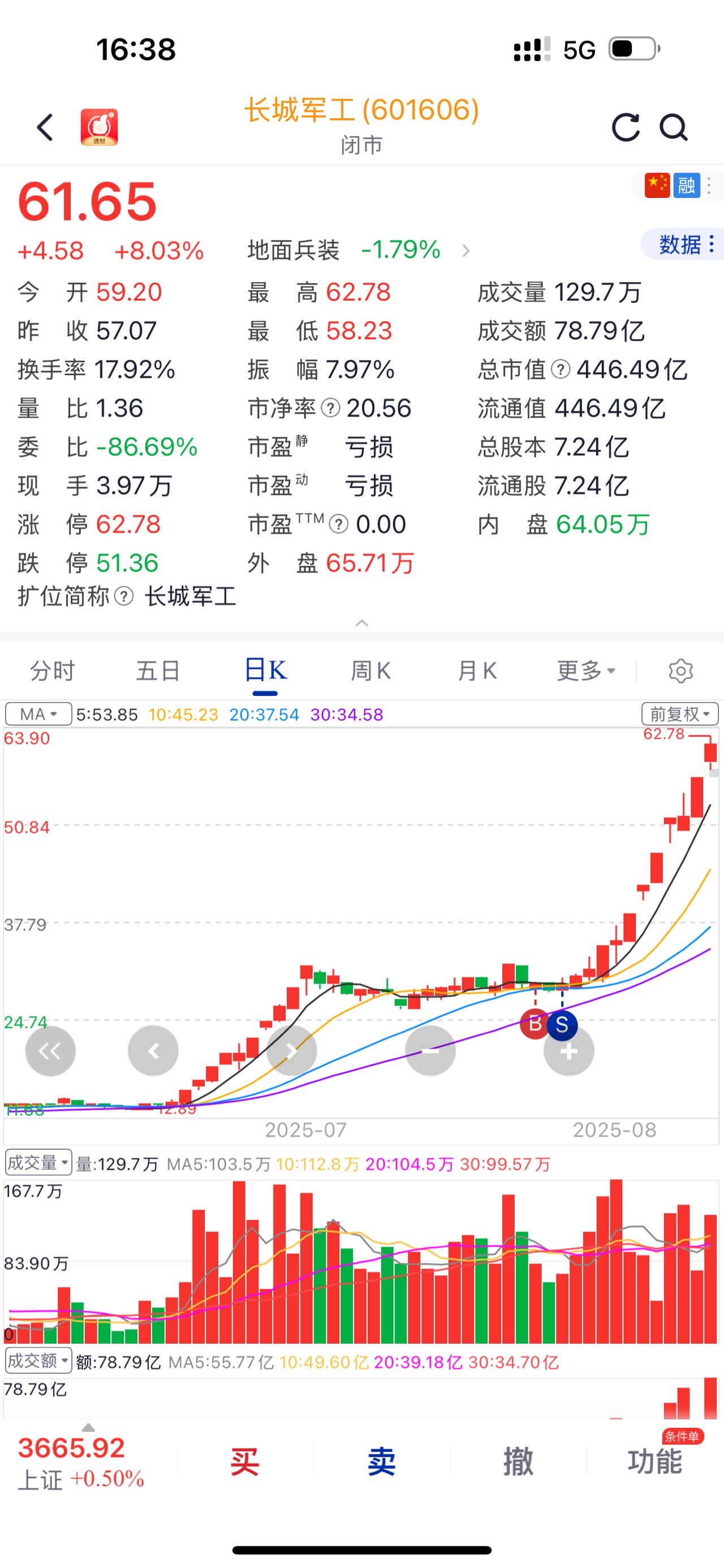
Task: Switch to the 分时 chart tab
Action: pos(53,671)
